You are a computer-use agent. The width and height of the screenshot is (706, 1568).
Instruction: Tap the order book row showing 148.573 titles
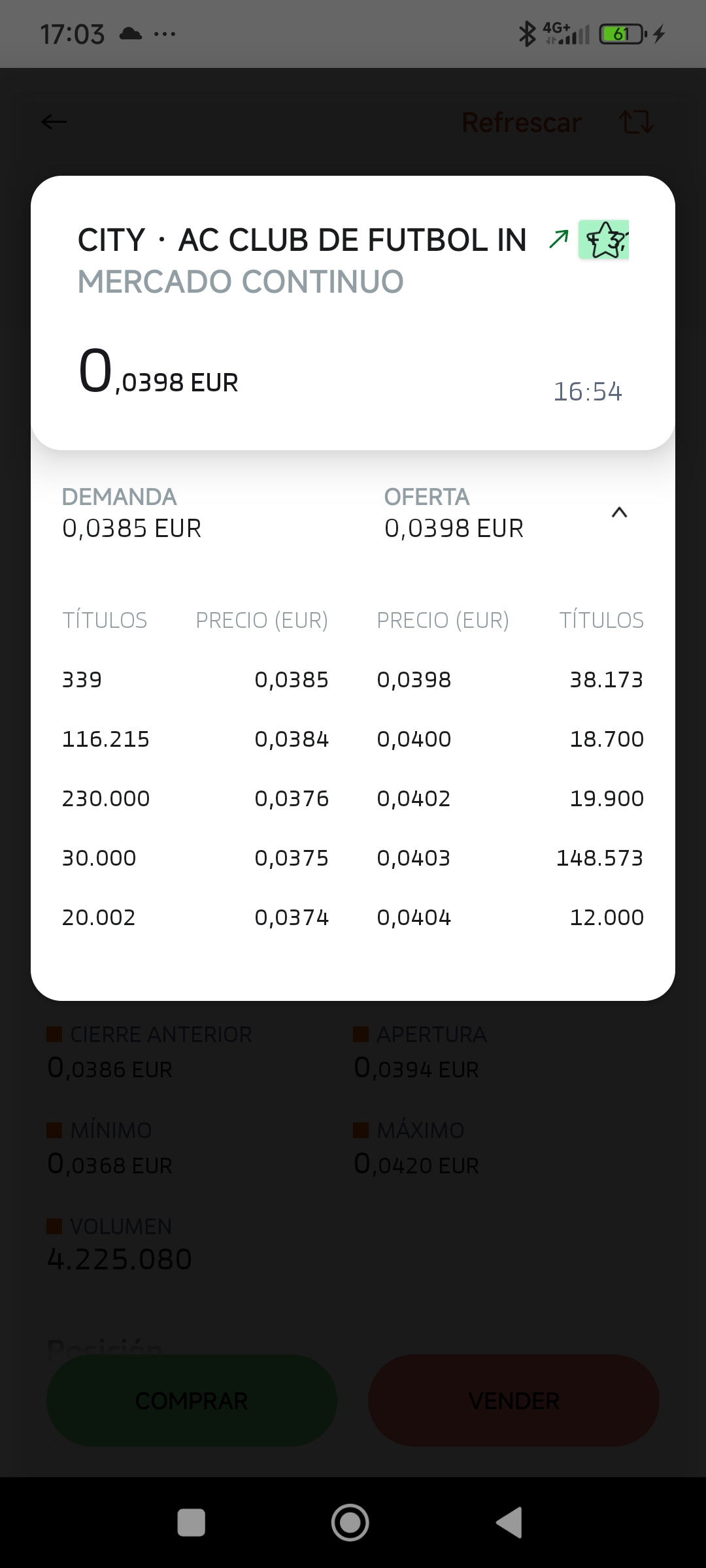(x=599, y=858)
